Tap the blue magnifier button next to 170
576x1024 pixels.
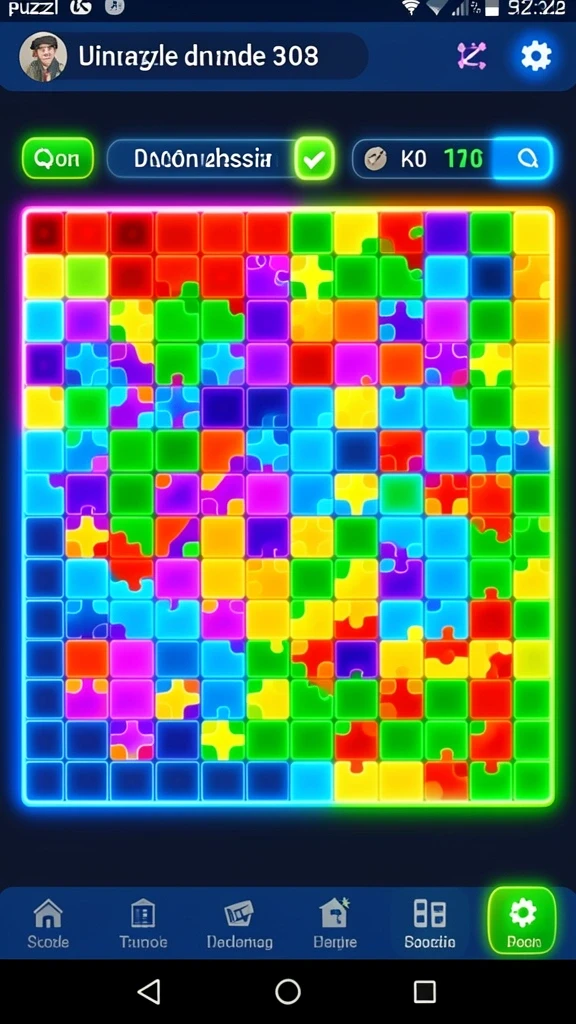click(522, 158)
